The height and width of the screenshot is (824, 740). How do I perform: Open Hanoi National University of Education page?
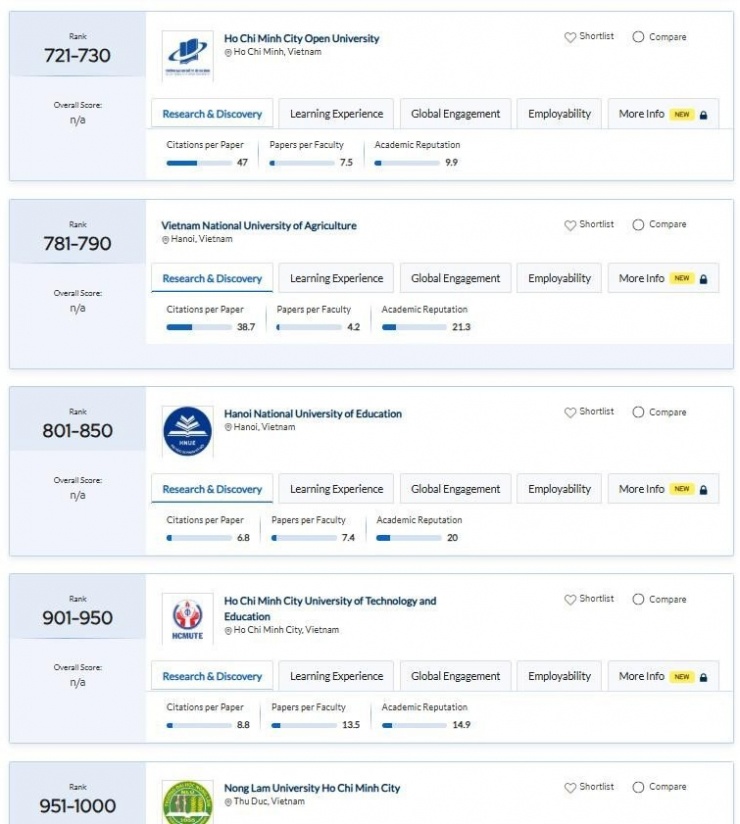pos(312,413)
